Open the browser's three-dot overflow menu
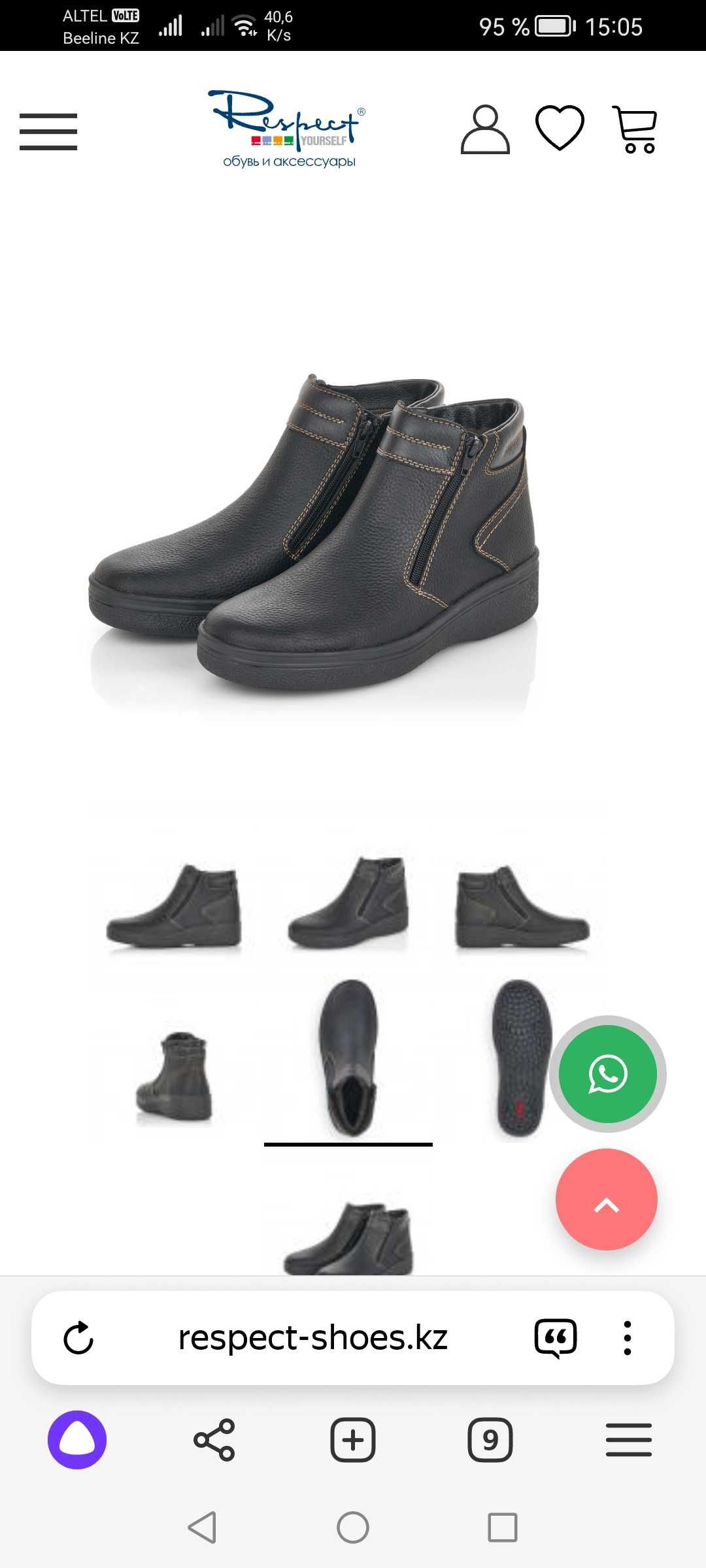This screenshot has height=1568, width=706. coord(627,1337)
